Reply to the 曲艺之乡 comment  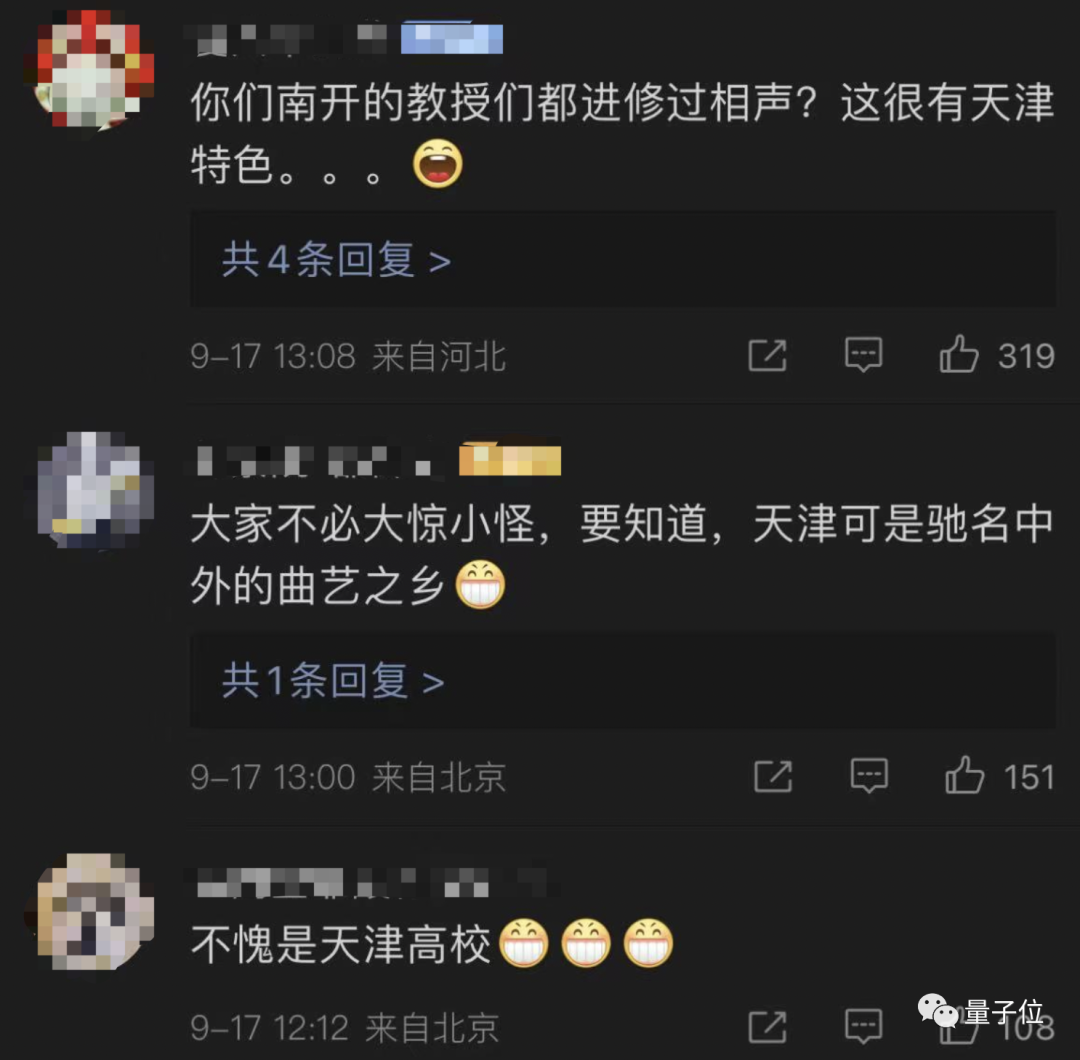pos(868,777)
